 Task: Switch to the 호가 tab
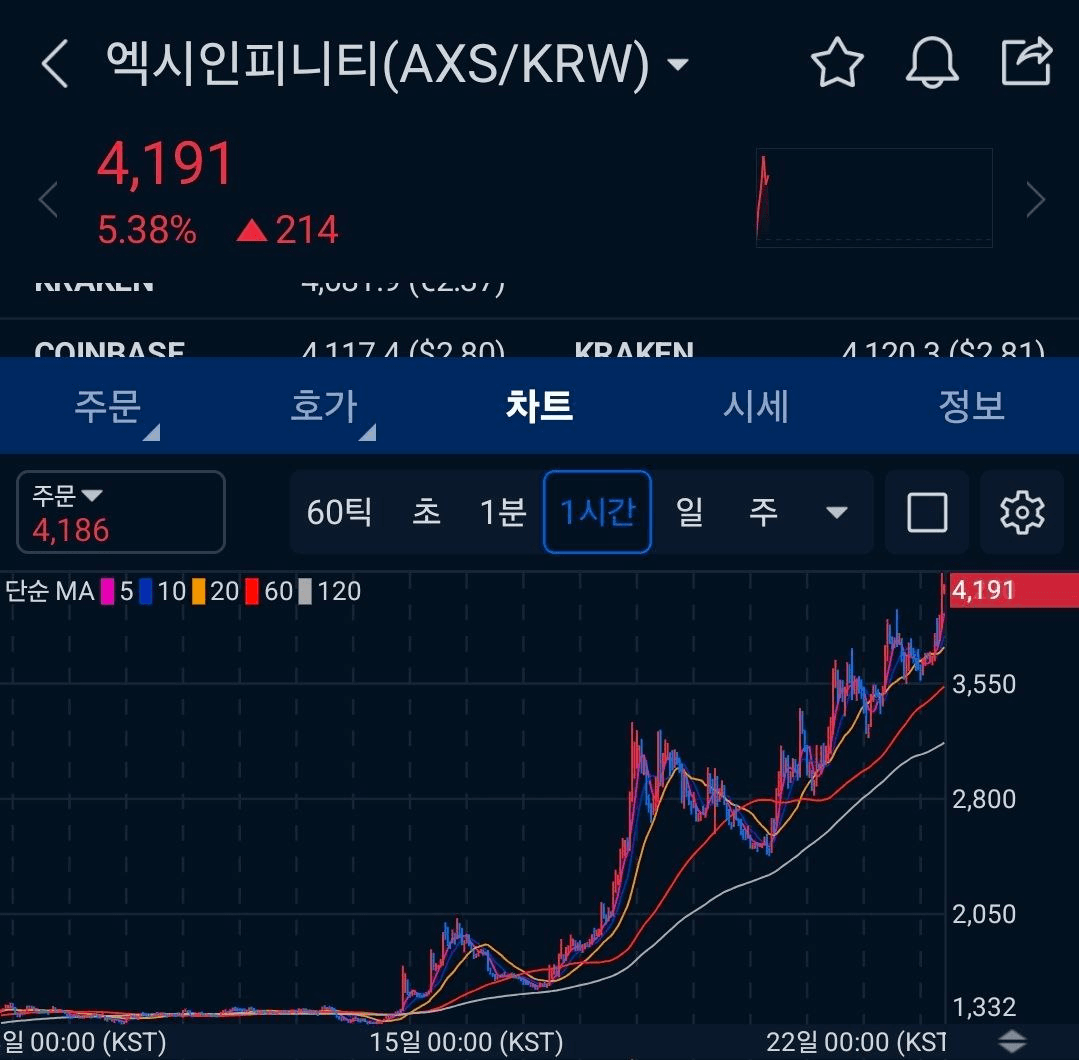(x=324, y=406)
